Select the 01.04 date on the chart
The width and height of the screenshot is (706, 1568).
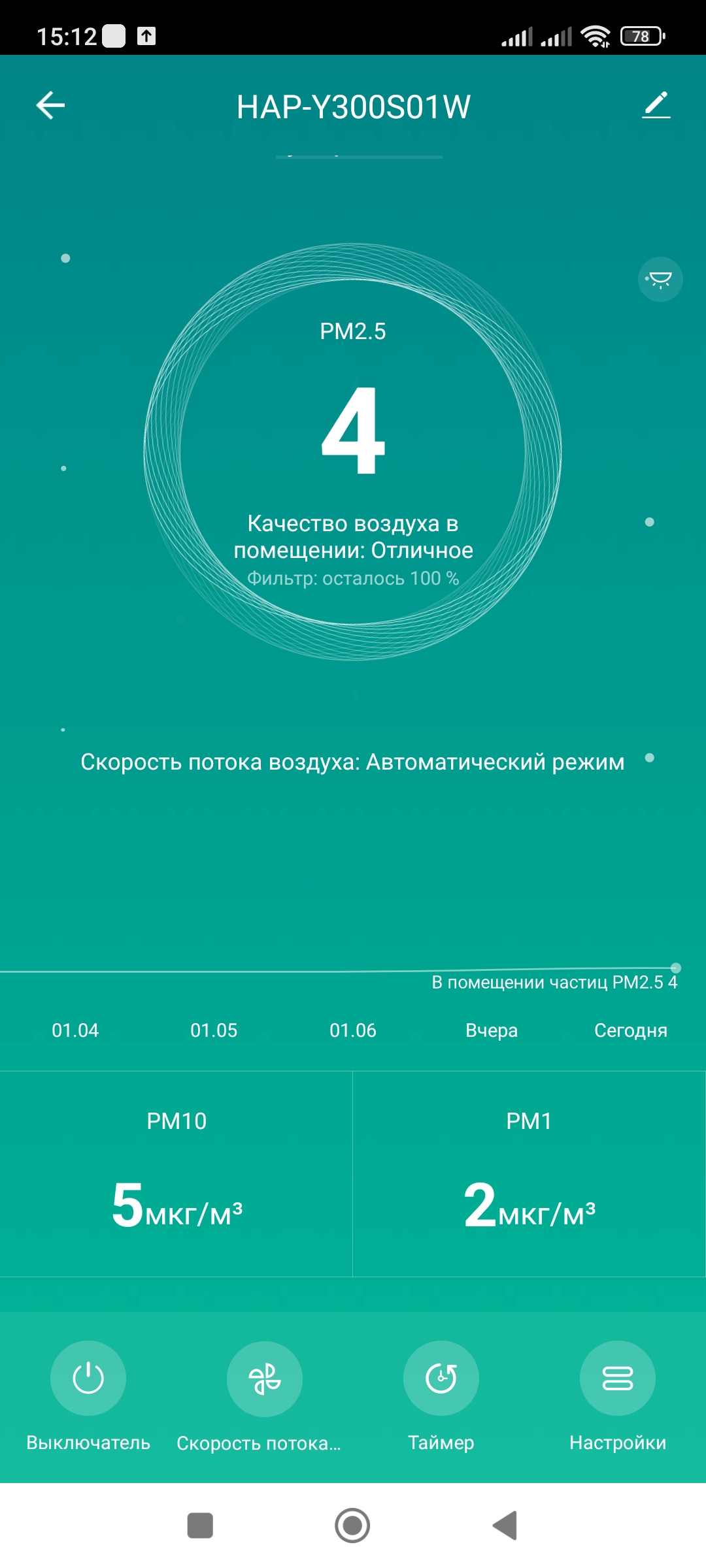(75, 1030)
